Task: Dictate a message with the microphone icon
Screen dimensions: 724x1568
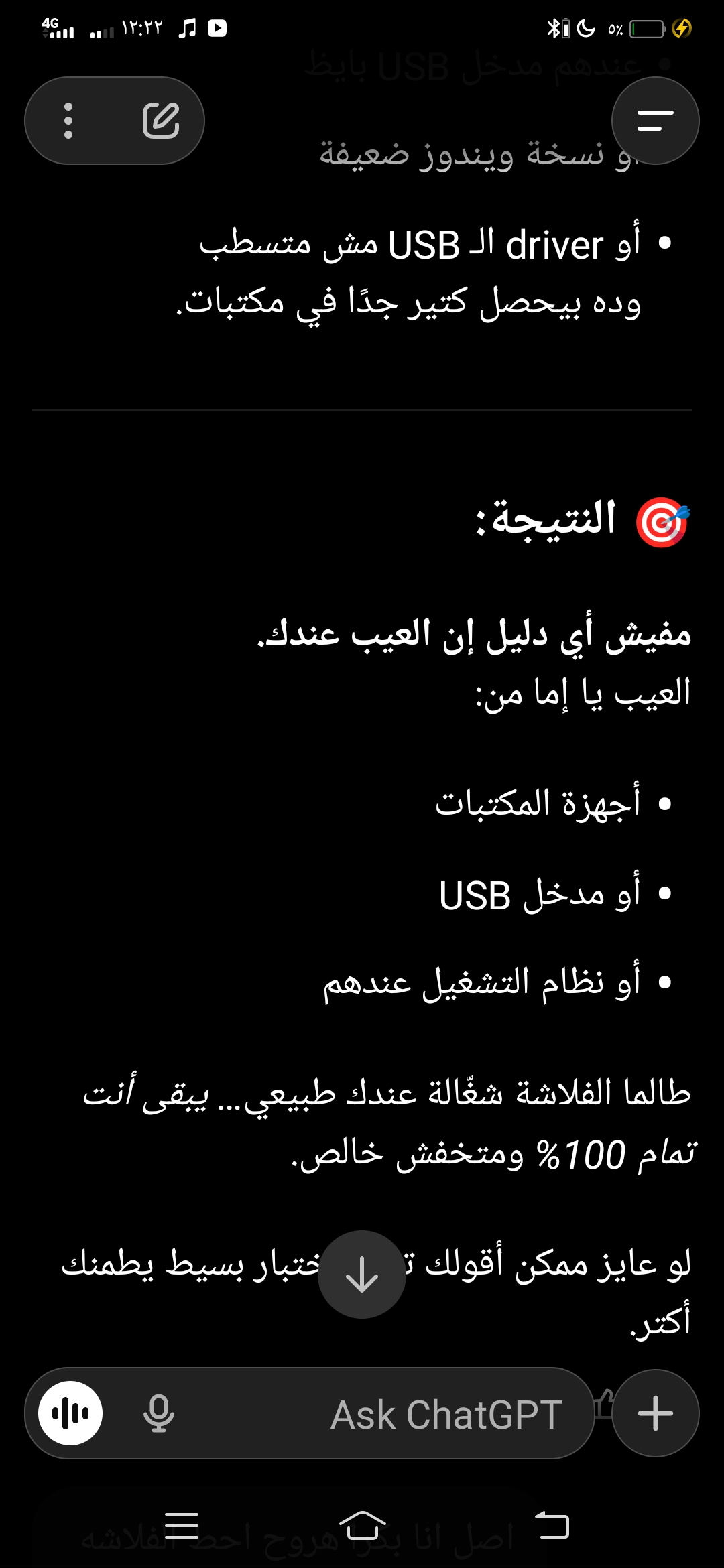Action: 159,1413
